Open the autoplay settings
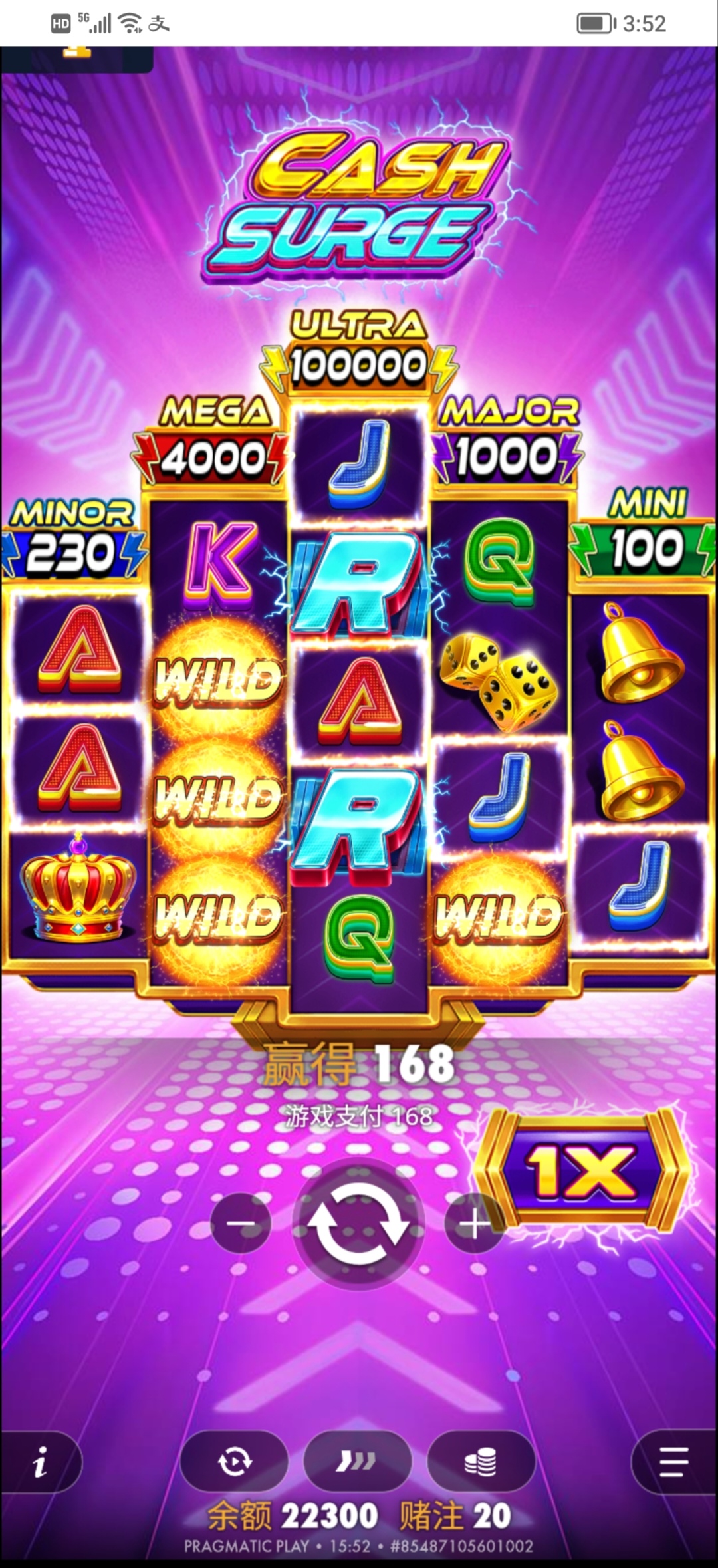The width and height of the screenshot is (718, 1568). [234, 1462]
